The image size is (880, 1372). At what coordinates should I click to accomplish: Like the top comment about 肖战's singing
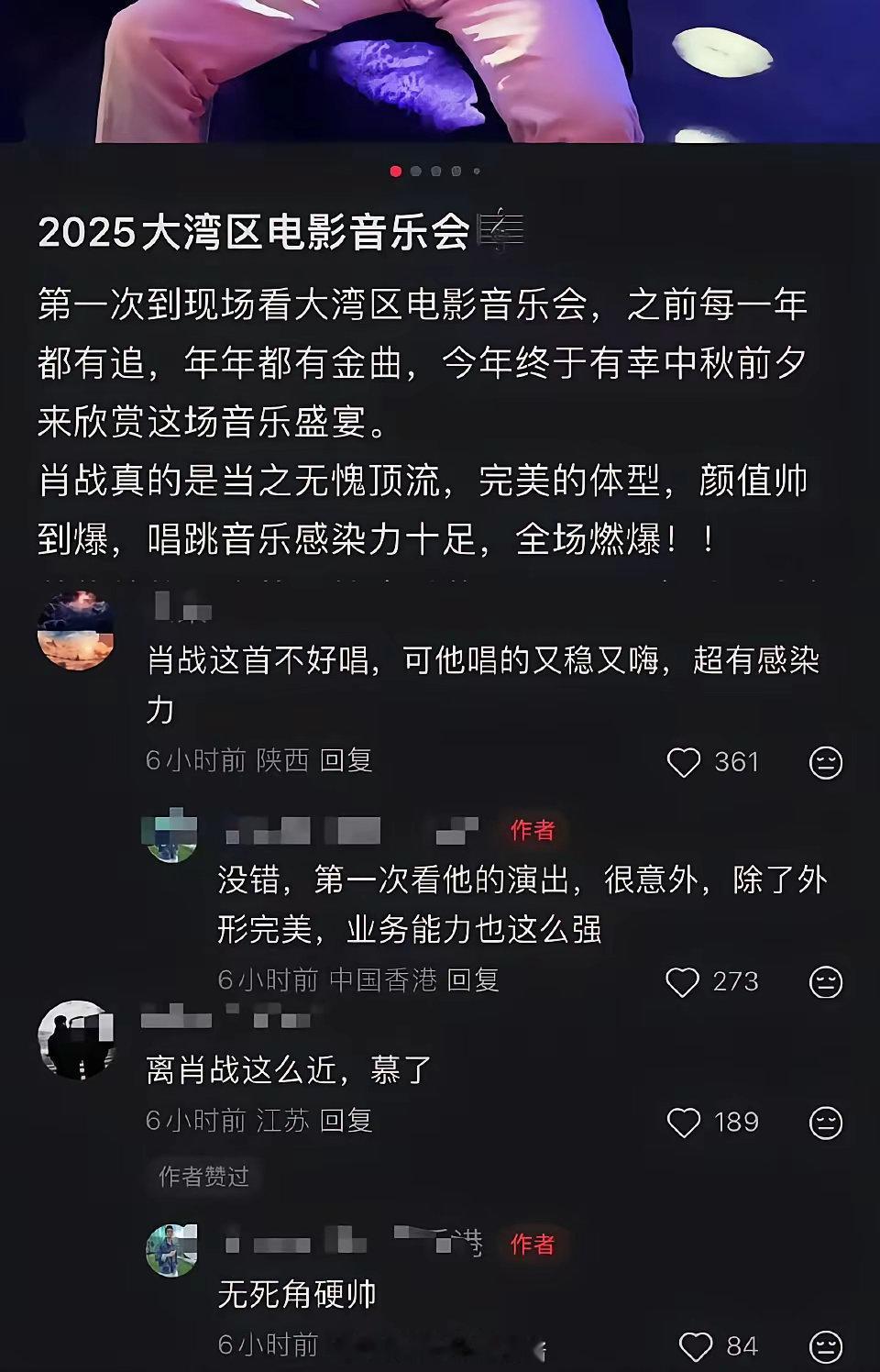(685, 762)
